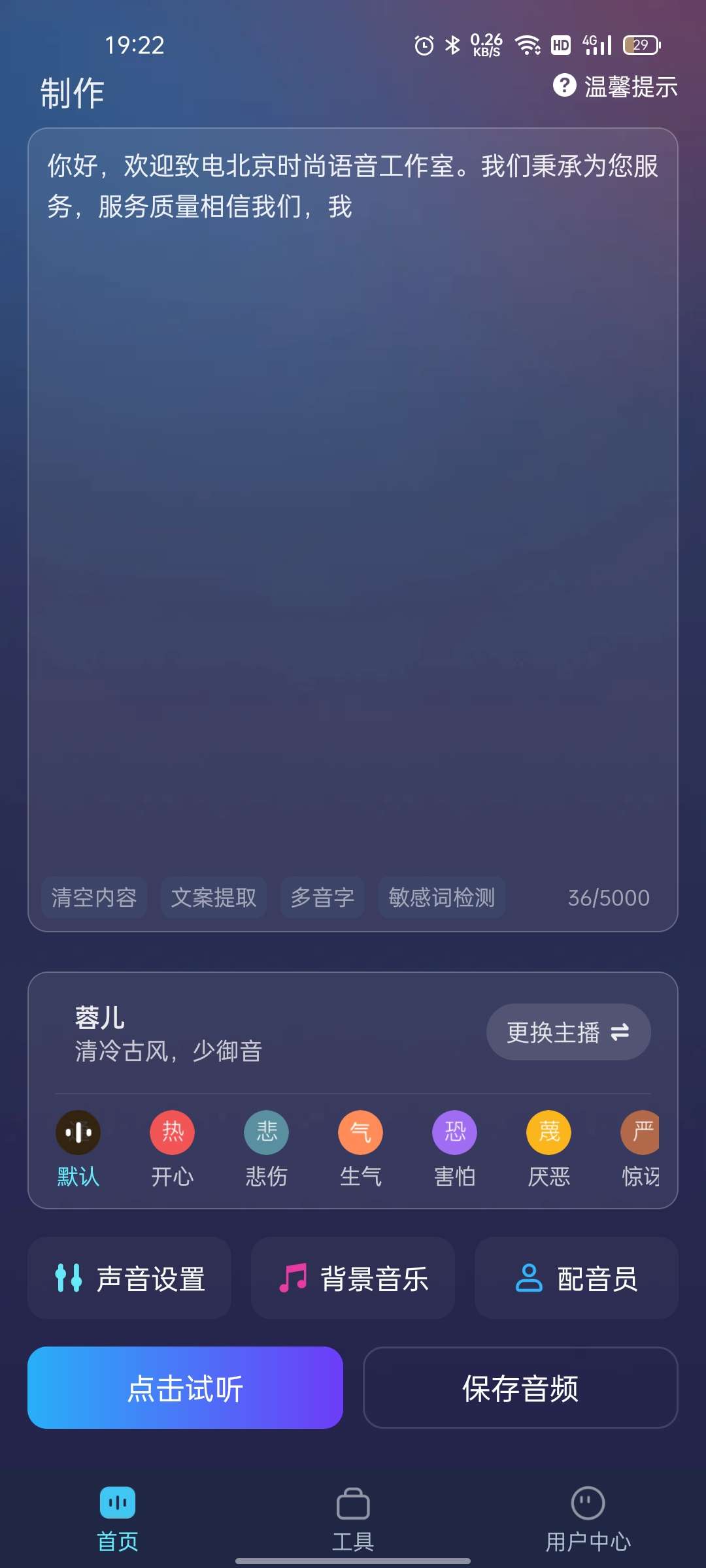Clear content with 清空内容

(94, 898)
